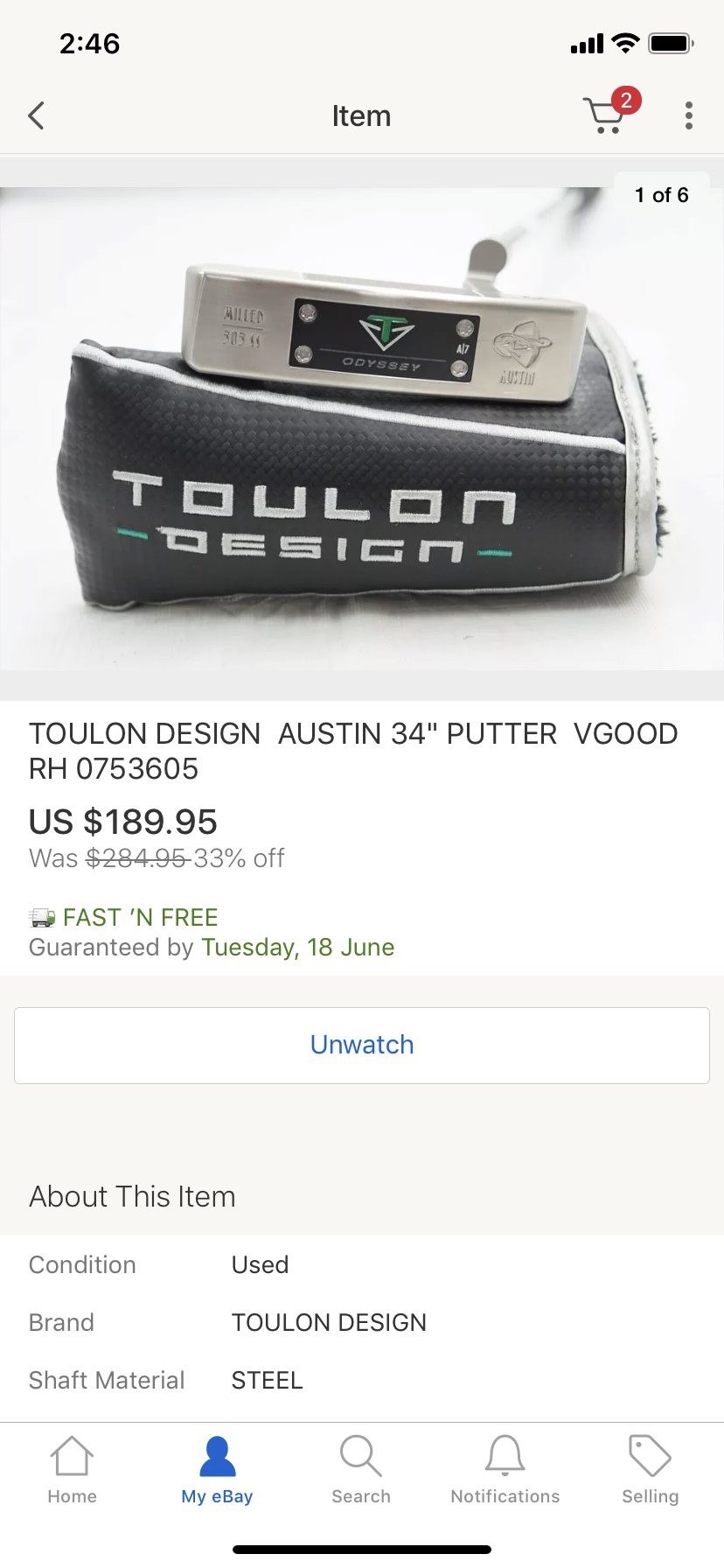
Task: Open the shopping cart
Action: [x=606, y=115]
